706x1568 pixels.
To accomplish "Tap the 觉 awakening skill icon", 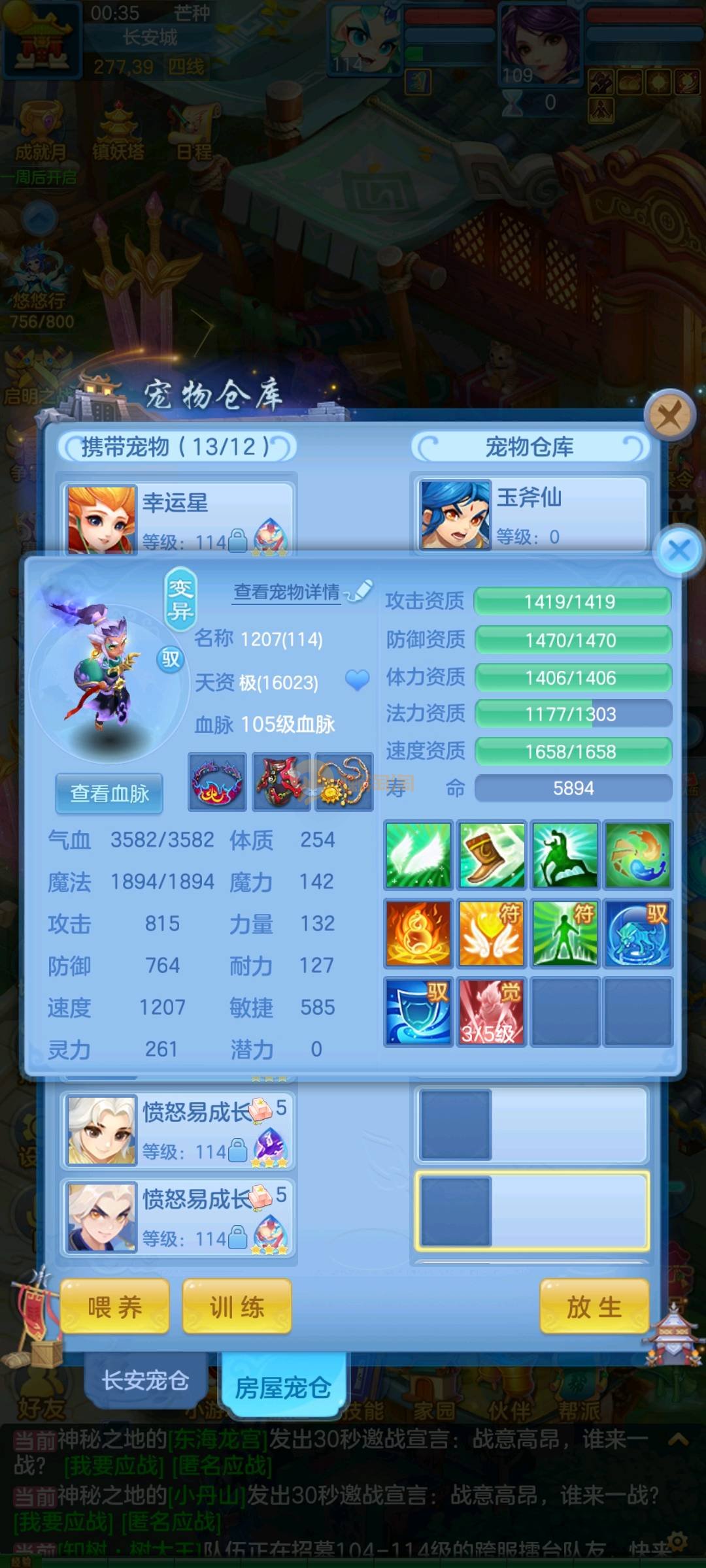I will pyautogui.click(x=492, y=1011).
